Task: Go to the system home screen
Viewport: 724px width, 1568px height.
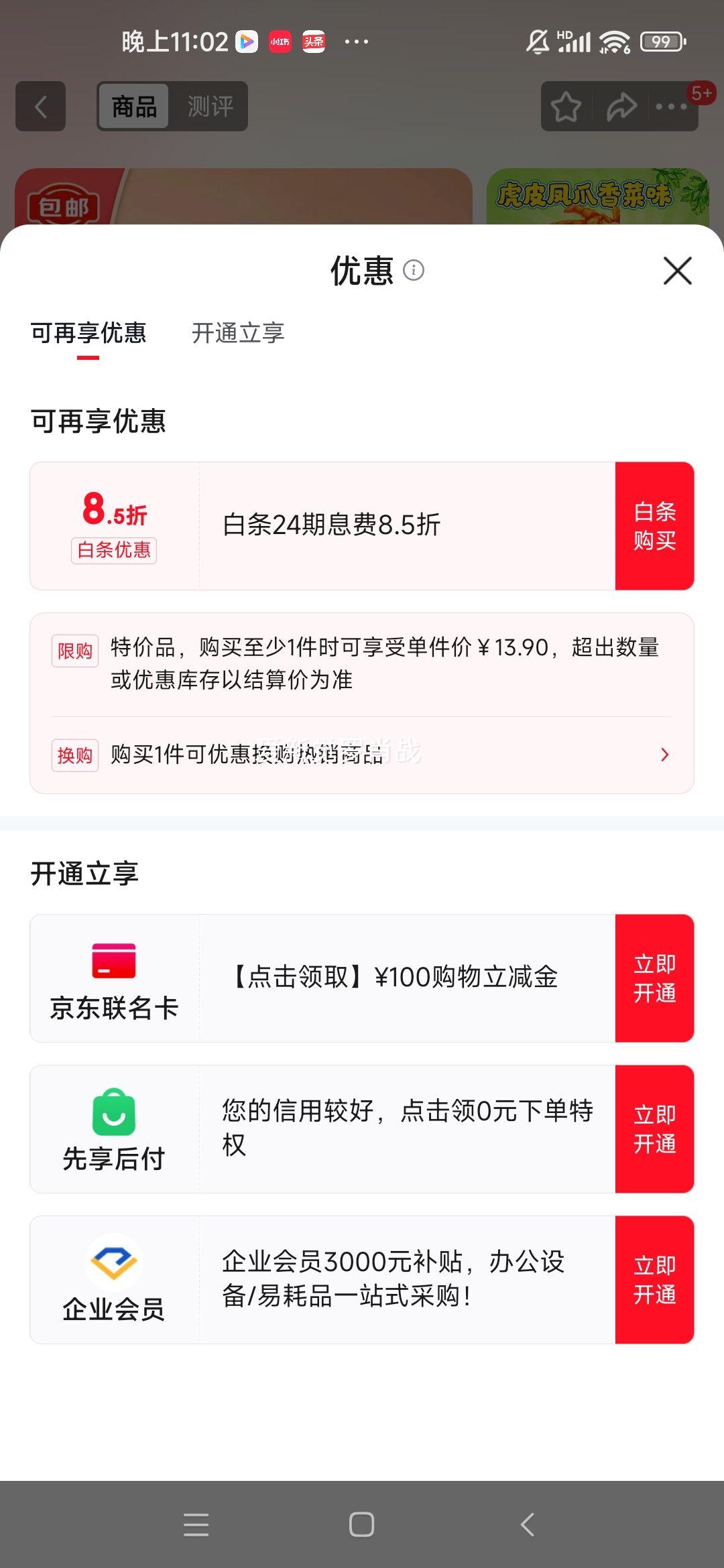Action: [361, 1524]
